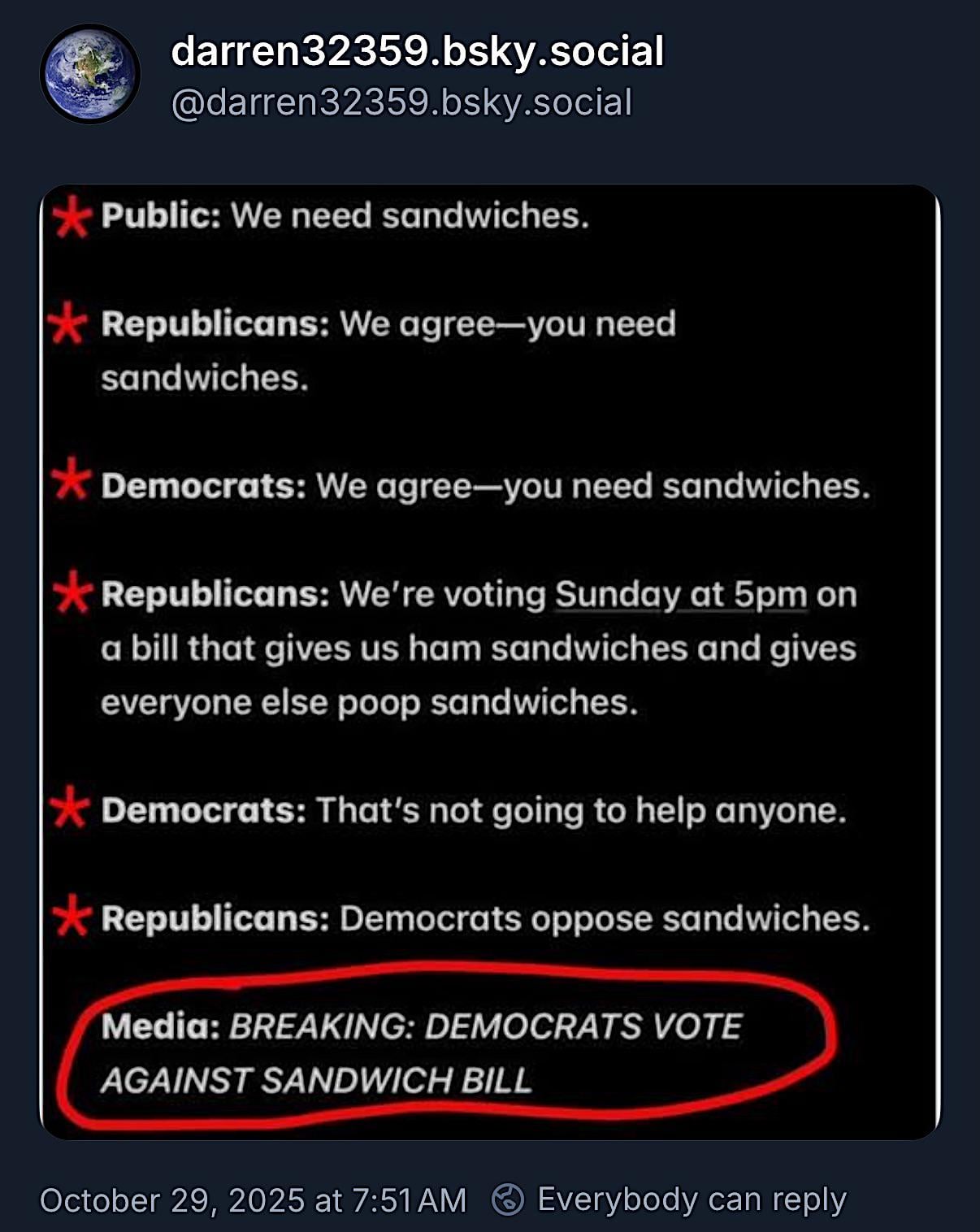View the Everybody can reply setting

coord(670,1199)
